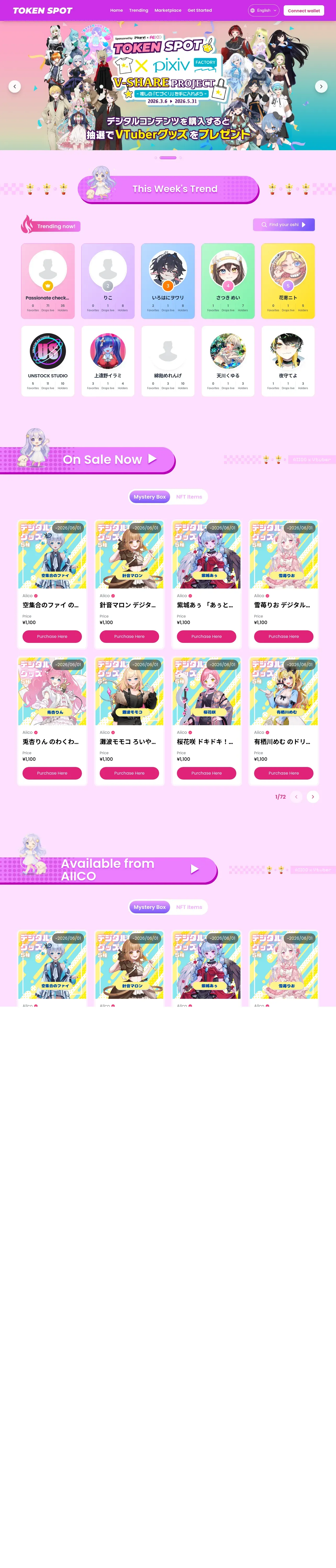Open Get Started in the header
The height and width of the screenshot is (1568, 336).
pos(199,10)
